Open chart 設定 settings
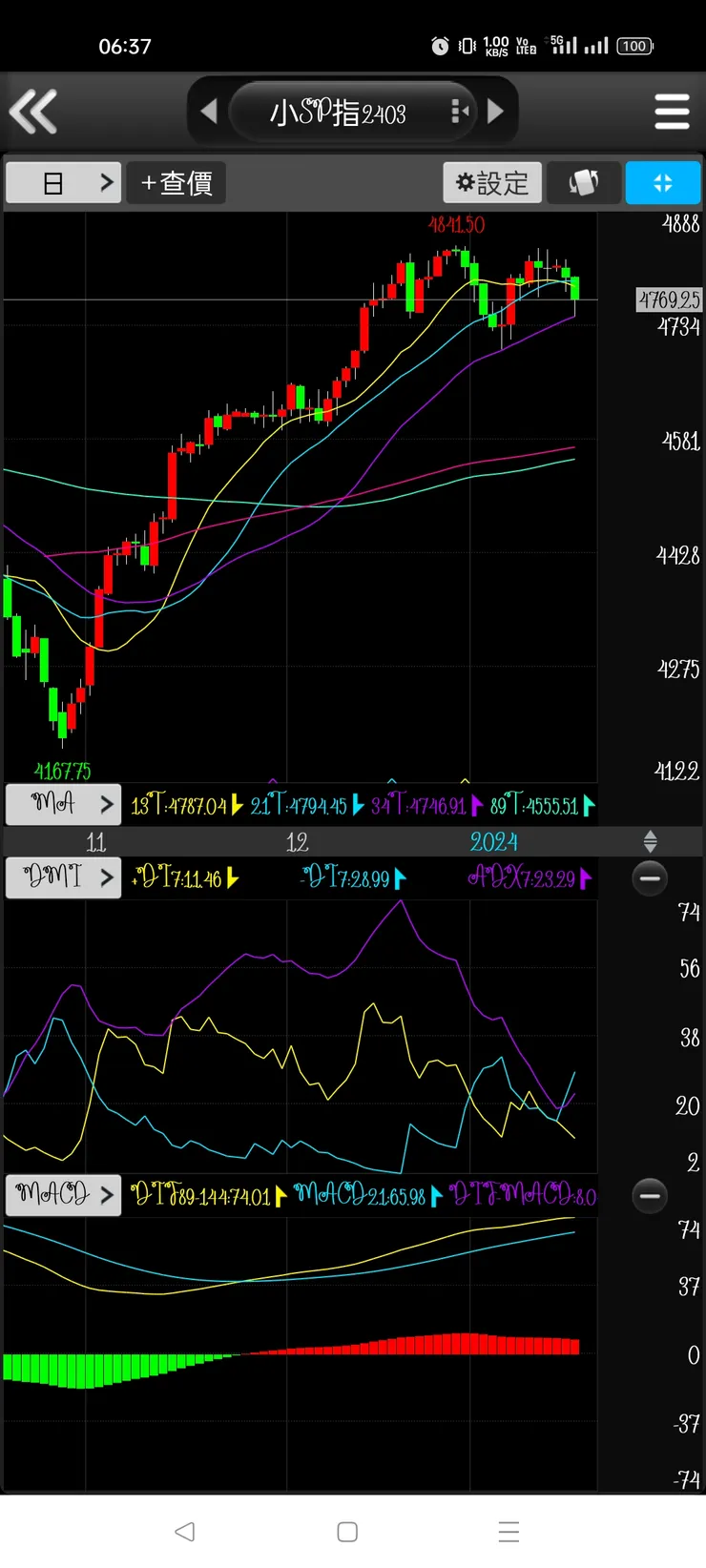 tap(492, 182)
